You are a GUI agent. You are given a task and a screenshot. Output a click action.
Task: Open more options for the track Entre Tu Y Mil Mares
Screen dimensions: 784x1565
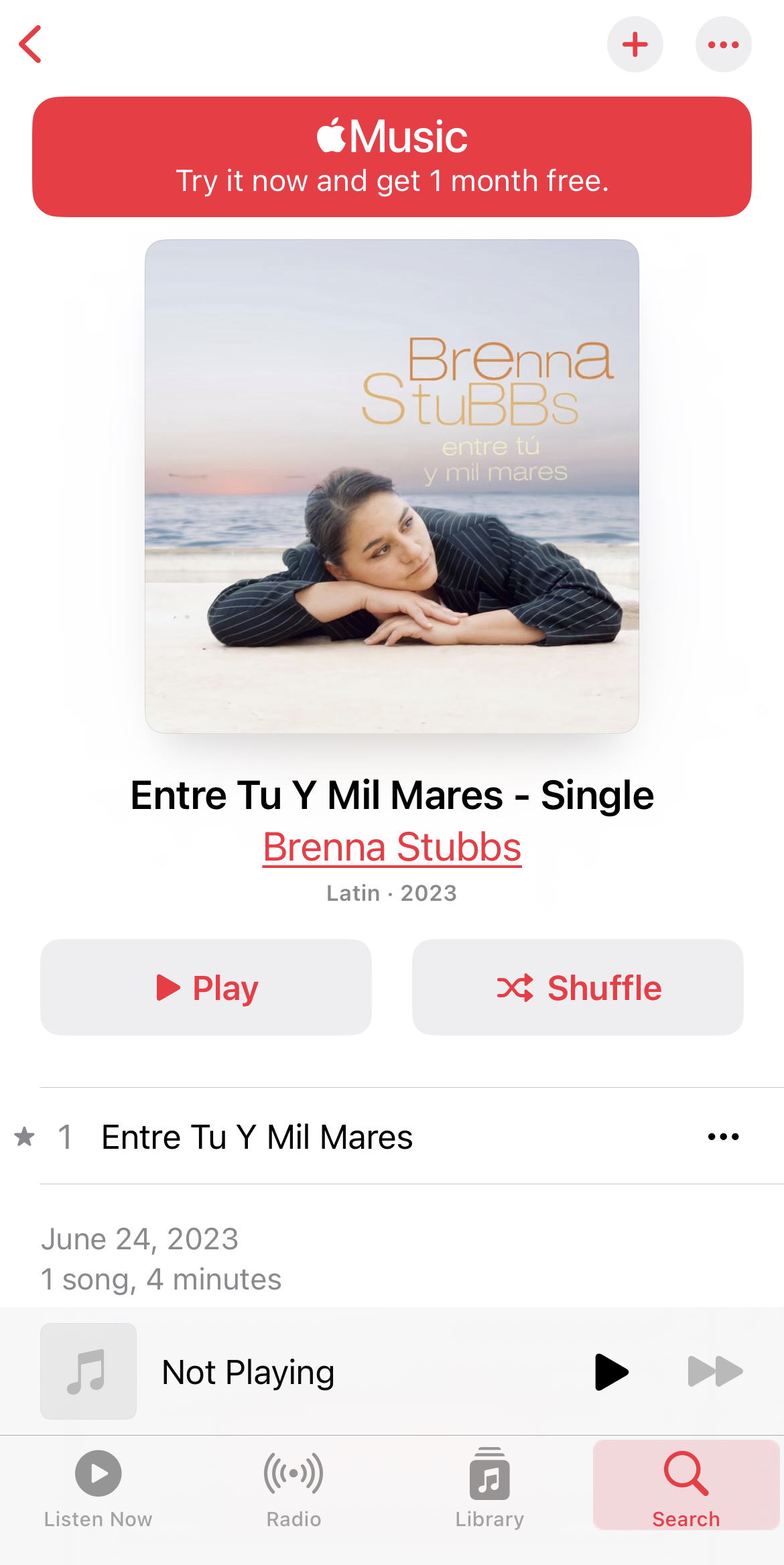click(x=723, y=1137)
